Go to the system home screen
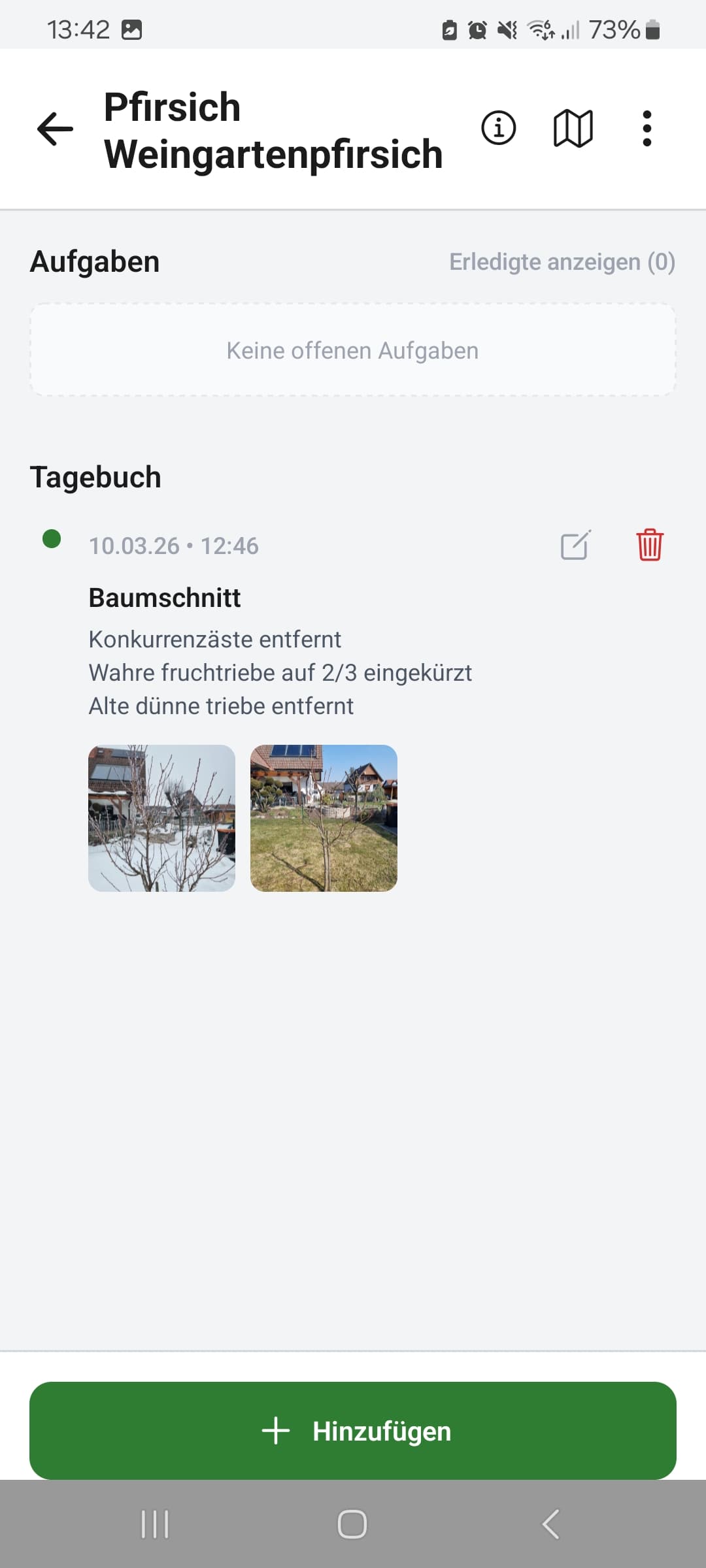 click(x=352, y=1524)
